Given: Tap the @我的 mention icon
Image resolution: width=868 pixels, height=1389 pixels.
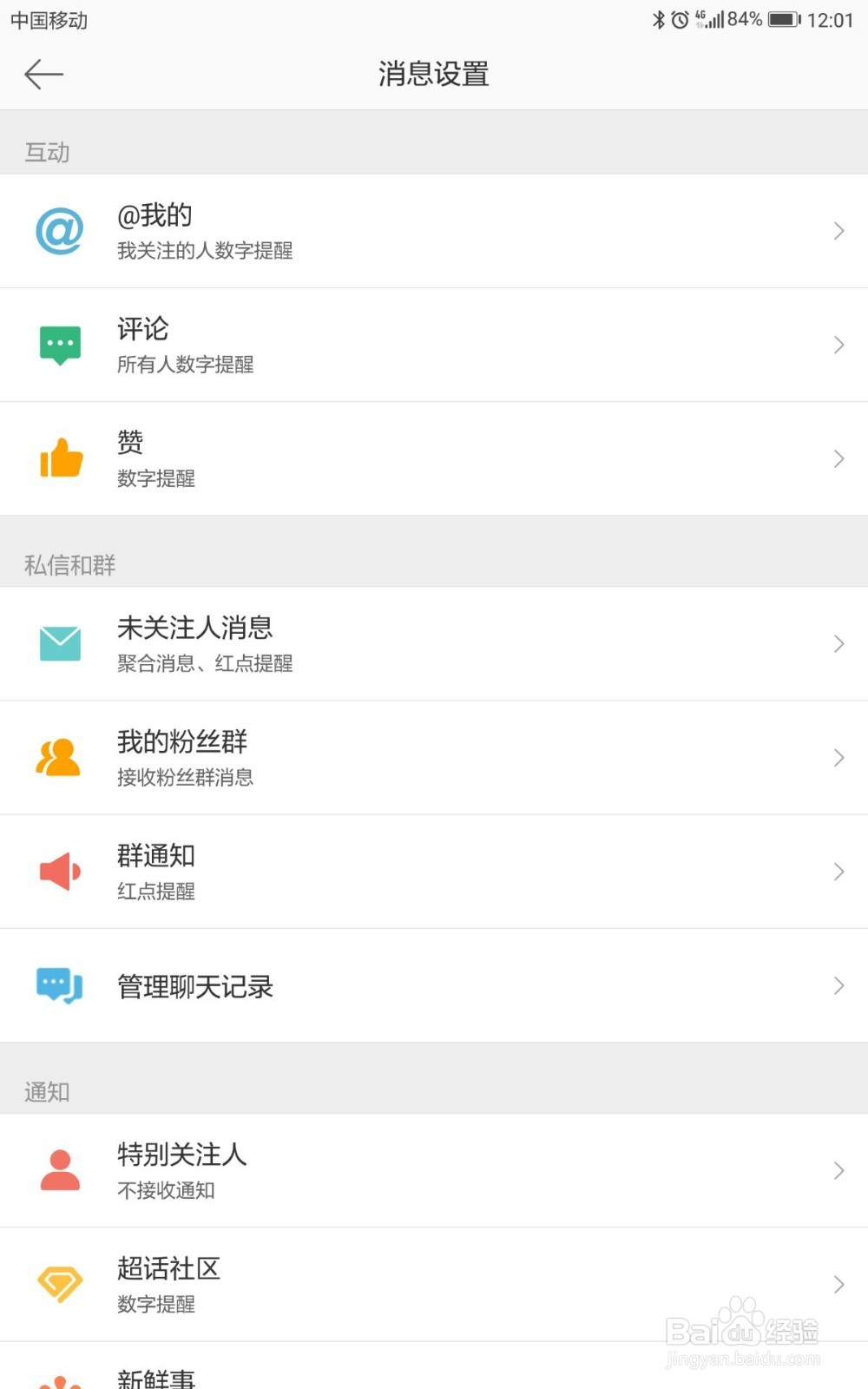Looking at the screenshot, I should coord(59,230).
